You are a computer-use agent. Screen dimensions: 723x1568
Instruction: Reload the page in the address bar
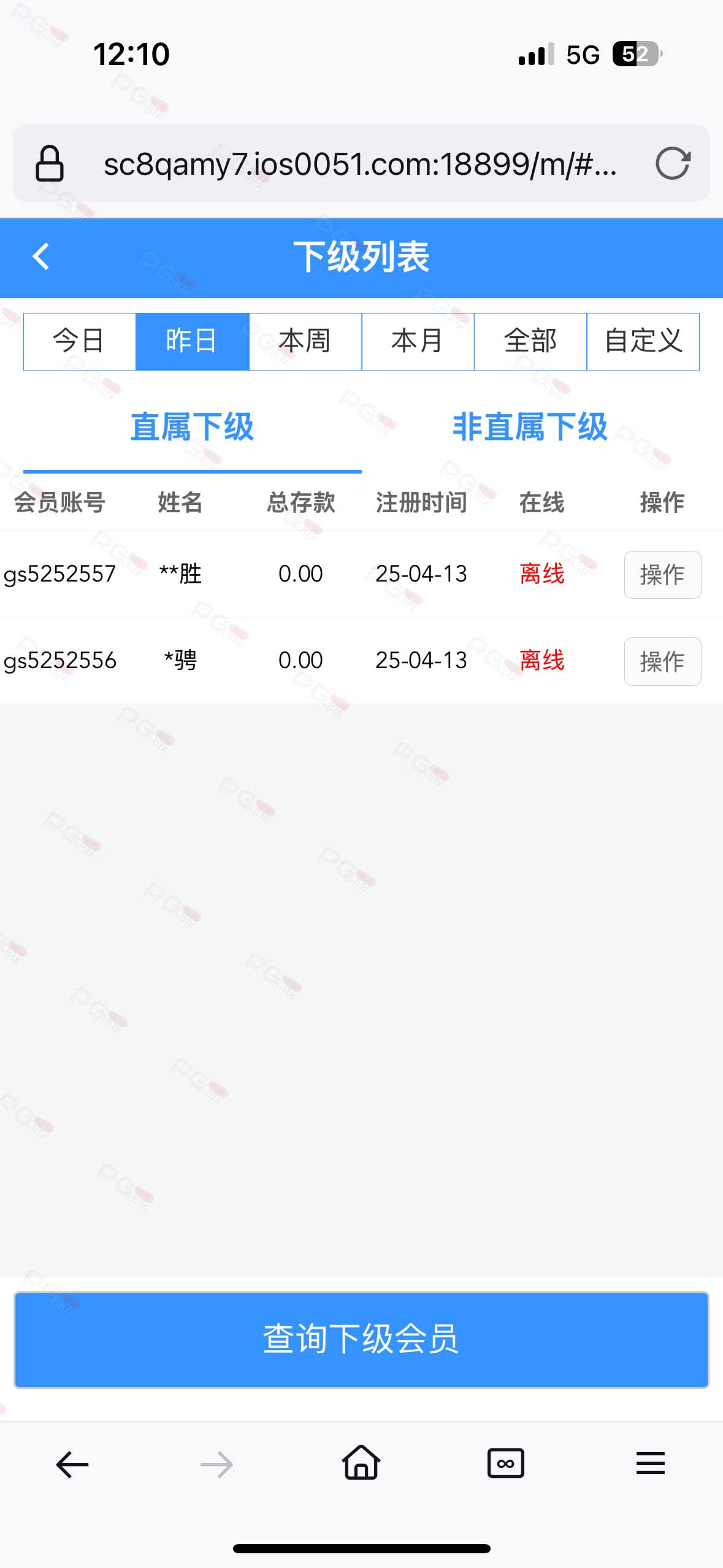(673, 164)
